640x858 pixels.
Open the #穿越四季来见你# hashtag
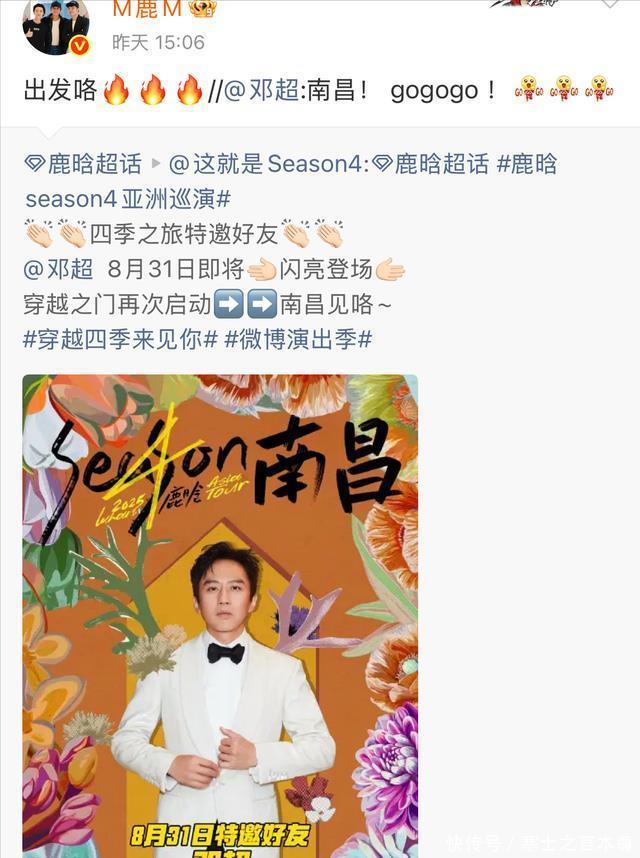[x=120, y=338]
